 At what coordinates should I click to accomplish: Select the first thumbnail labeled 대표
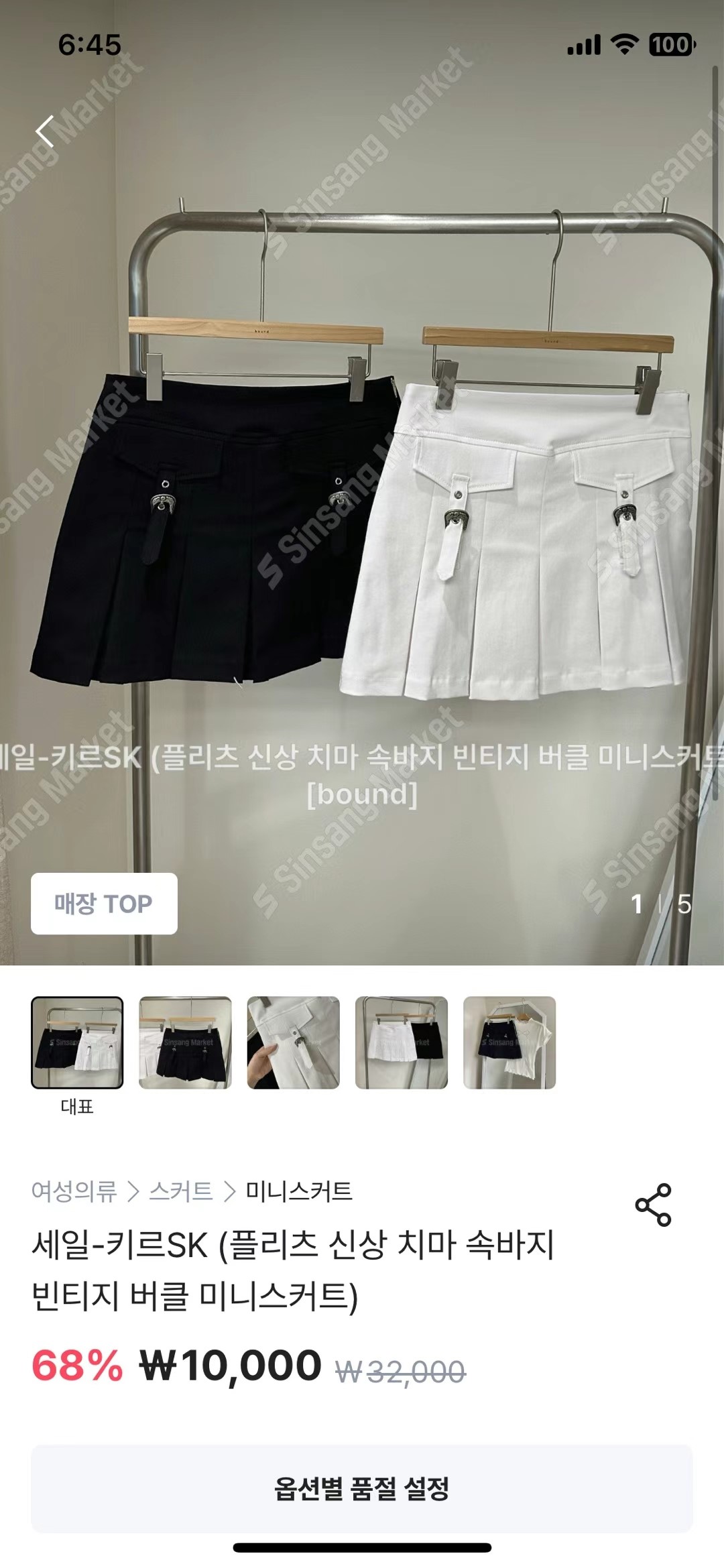point(77,1042)
